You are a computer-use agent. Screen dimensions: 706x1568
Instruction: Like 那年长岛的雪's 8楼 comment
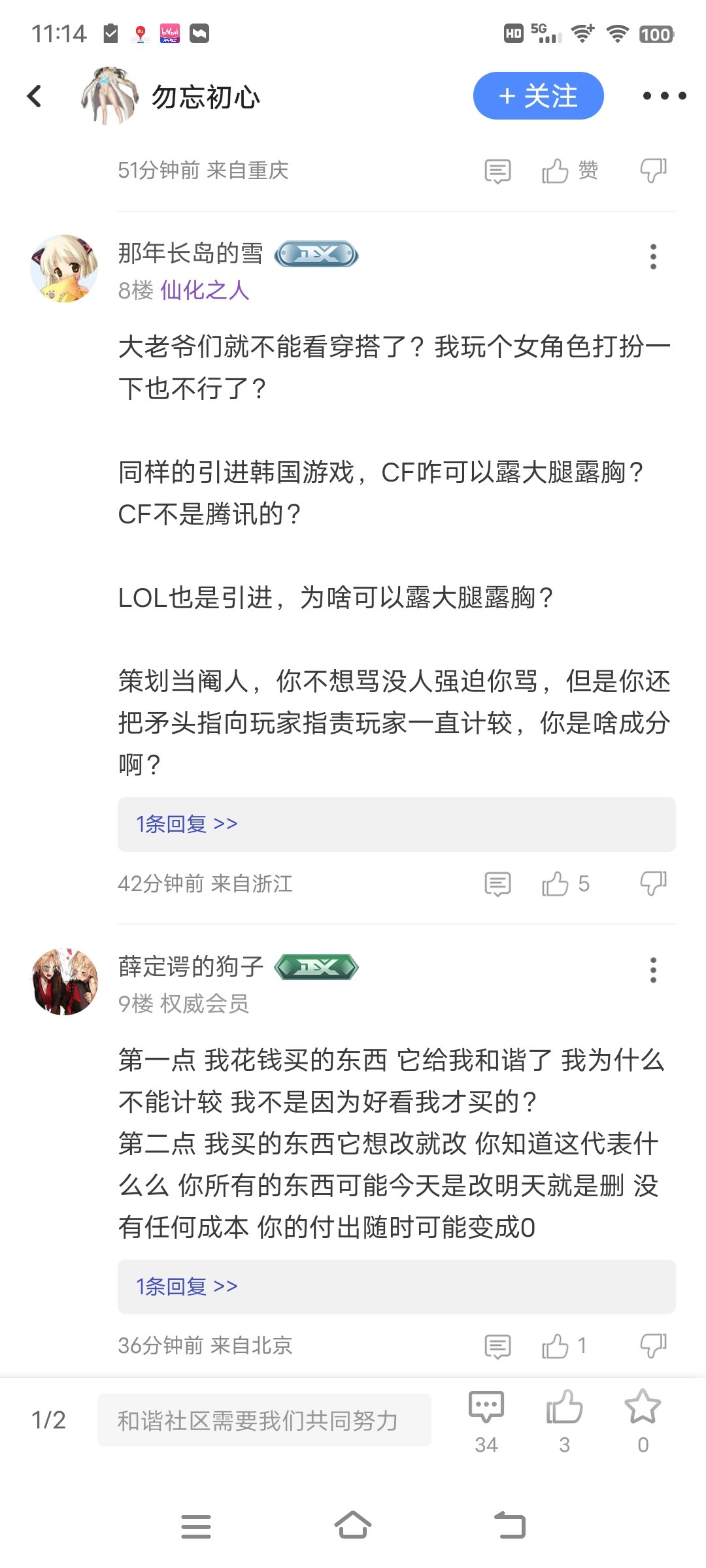click(555, 884)
